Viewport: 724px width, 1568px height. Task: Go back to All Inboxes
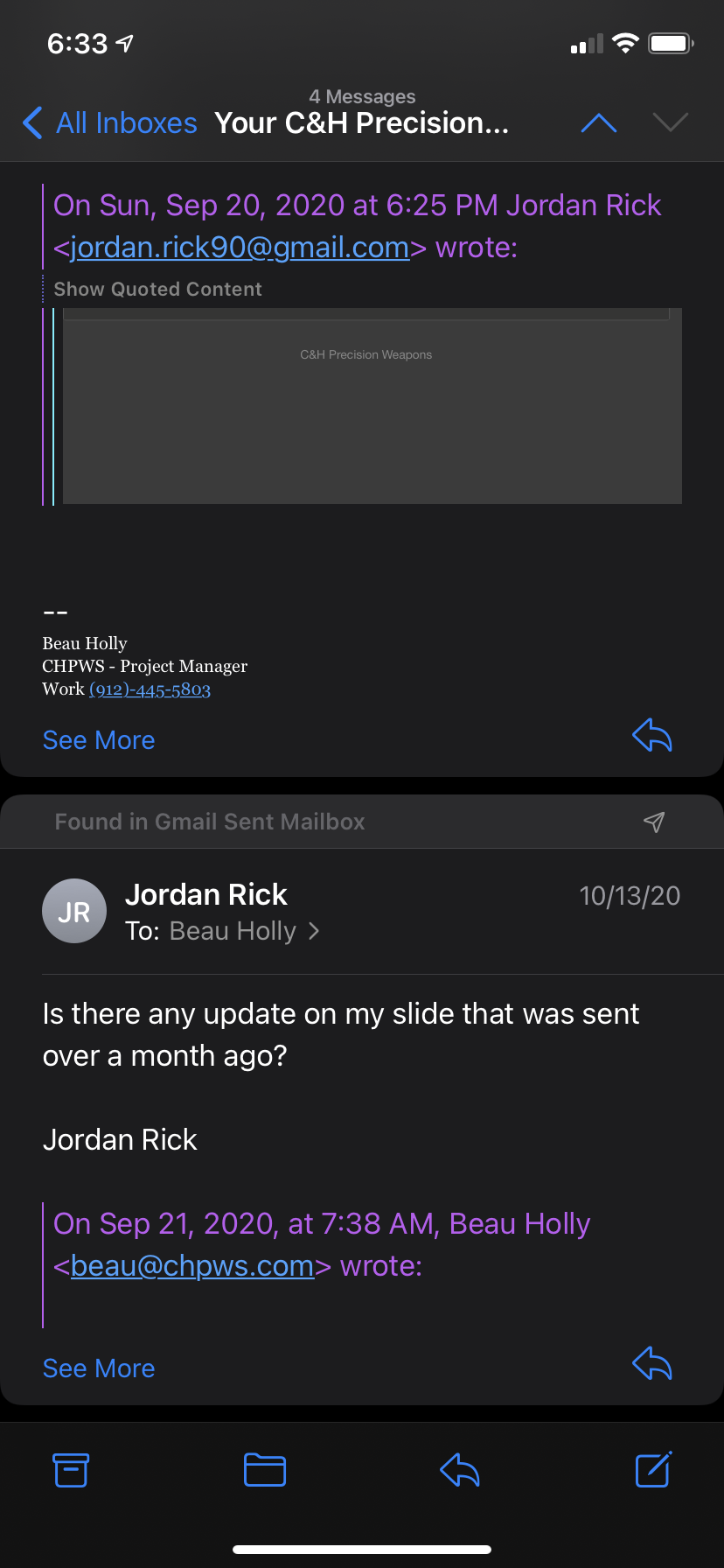pos(110,123)
